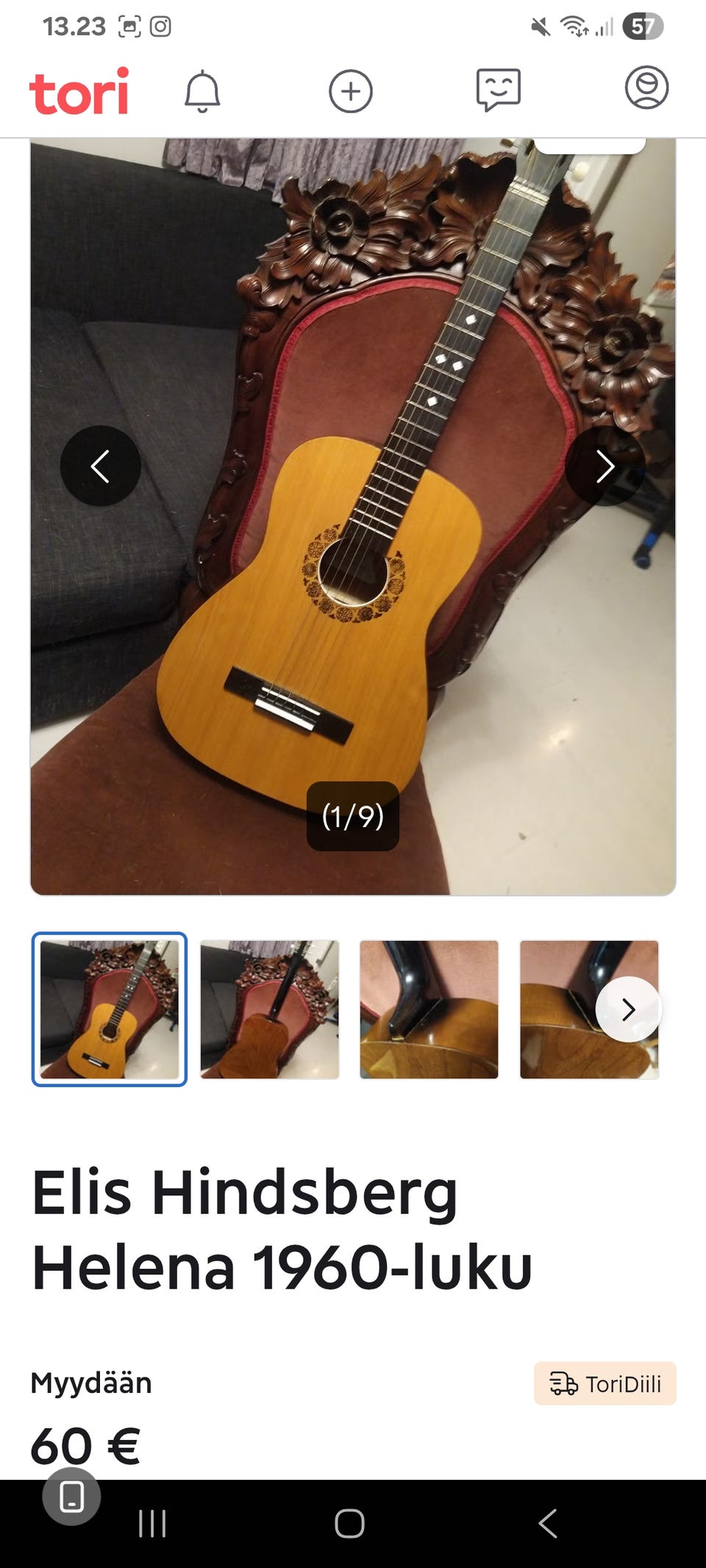Open the tori home logo
This screenshot has width=706, height=1568.
point(79,91)
